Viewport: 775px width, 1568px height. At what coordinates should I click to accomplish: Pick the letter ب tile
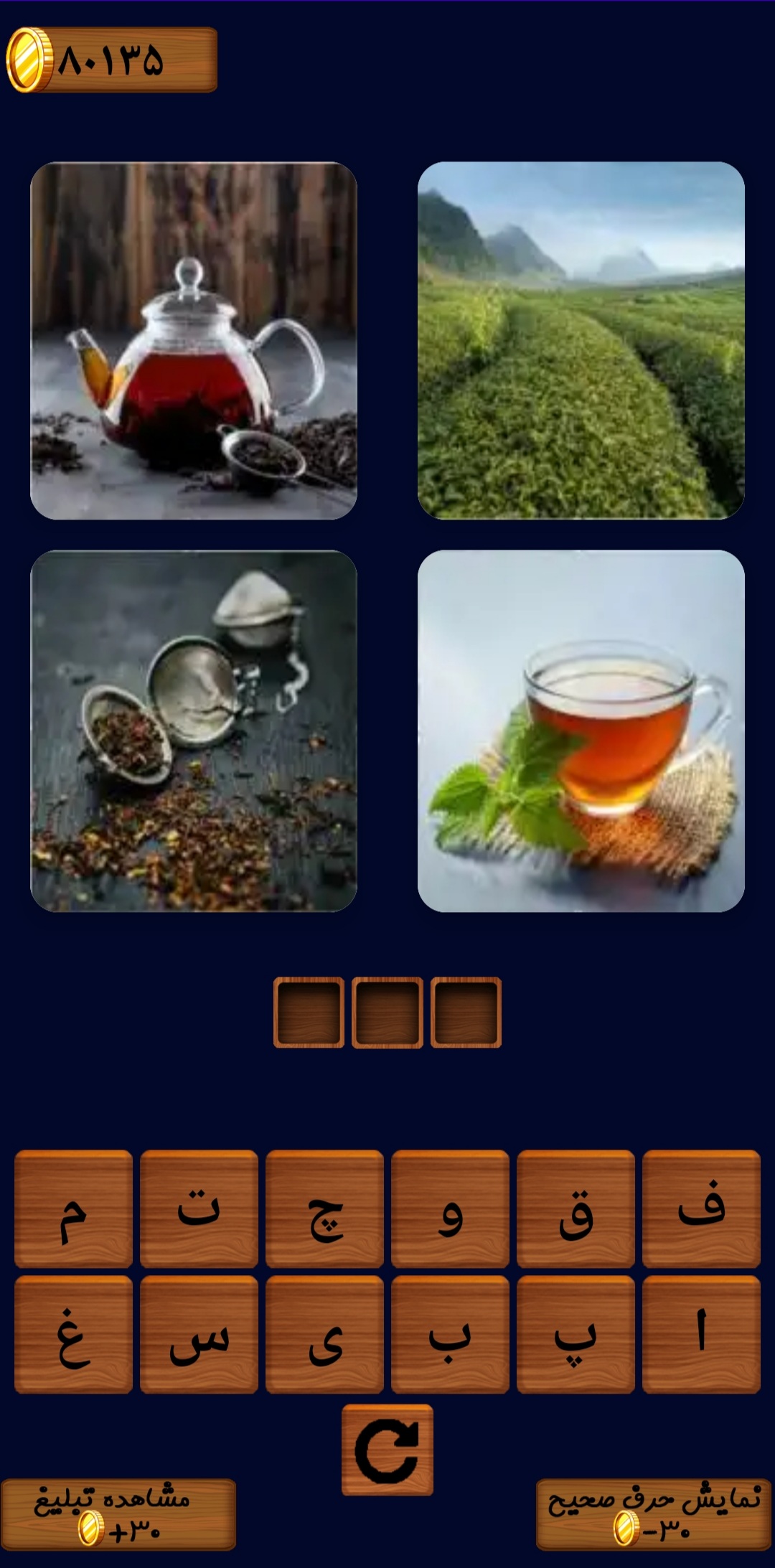click(x=450, y=1334)
